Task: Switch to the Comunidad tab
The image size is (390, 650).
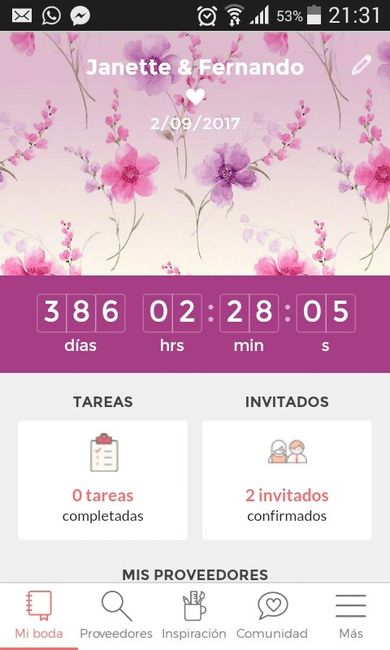Action: (272, 616)
